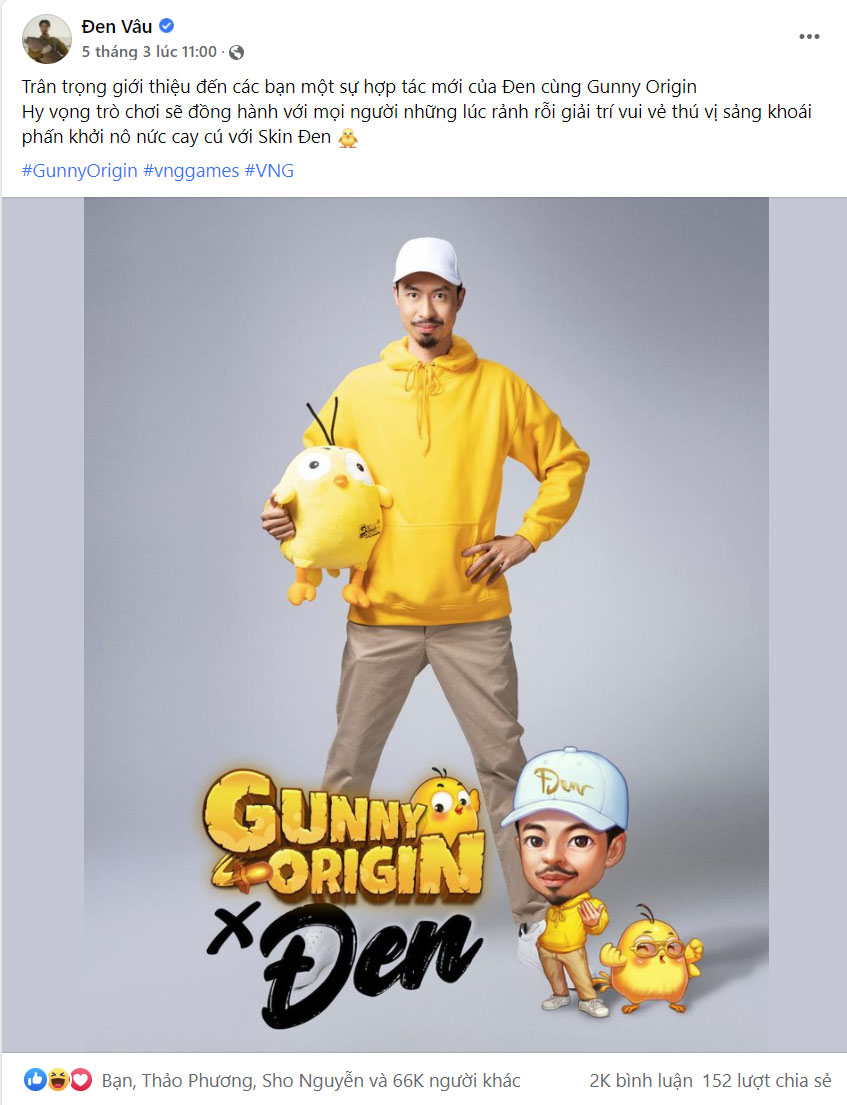Viewport: 847px width, 1105px height.
Task: Open the post timestamp 5 tháng 3 lúc 11:00
Action: tap(149, 51)
